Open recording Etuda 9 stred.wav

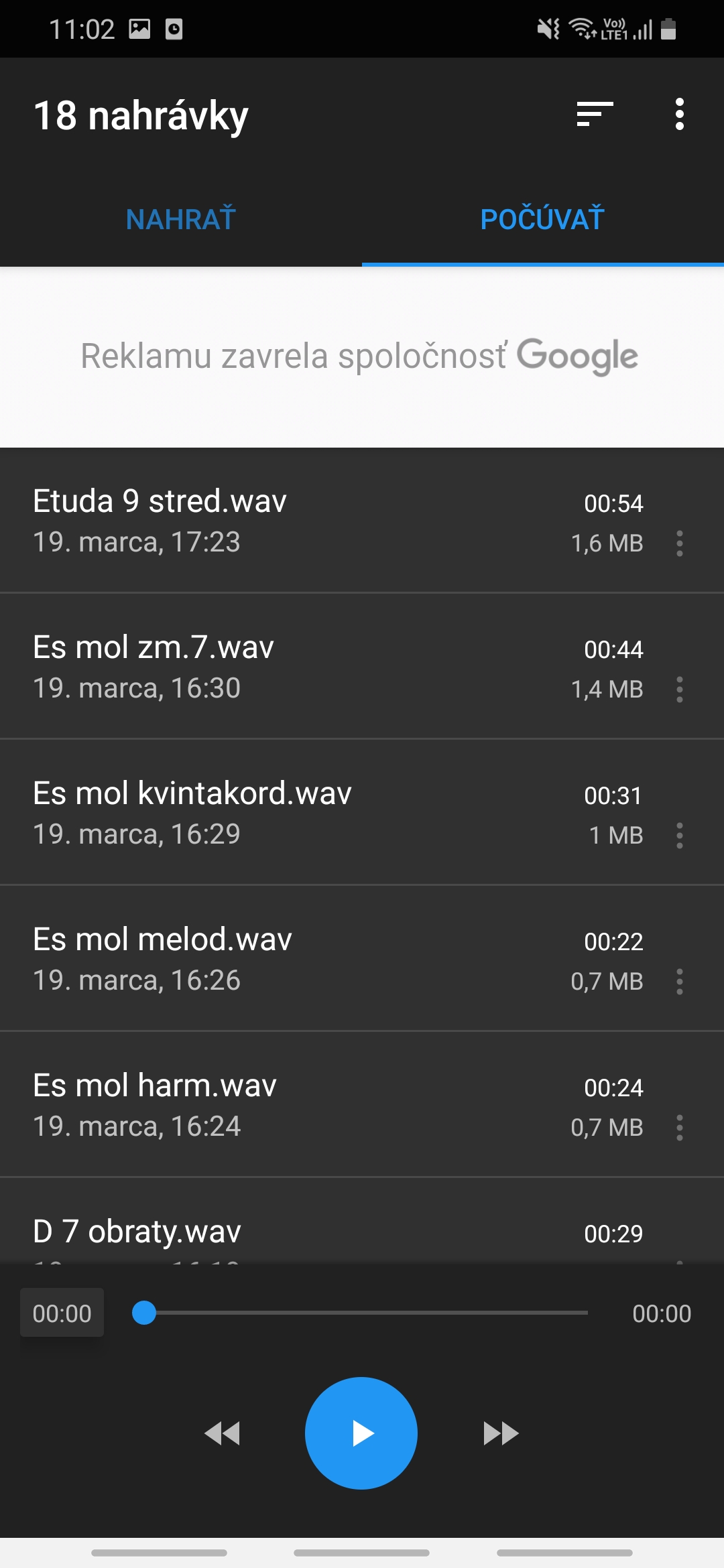click(362, 520)
